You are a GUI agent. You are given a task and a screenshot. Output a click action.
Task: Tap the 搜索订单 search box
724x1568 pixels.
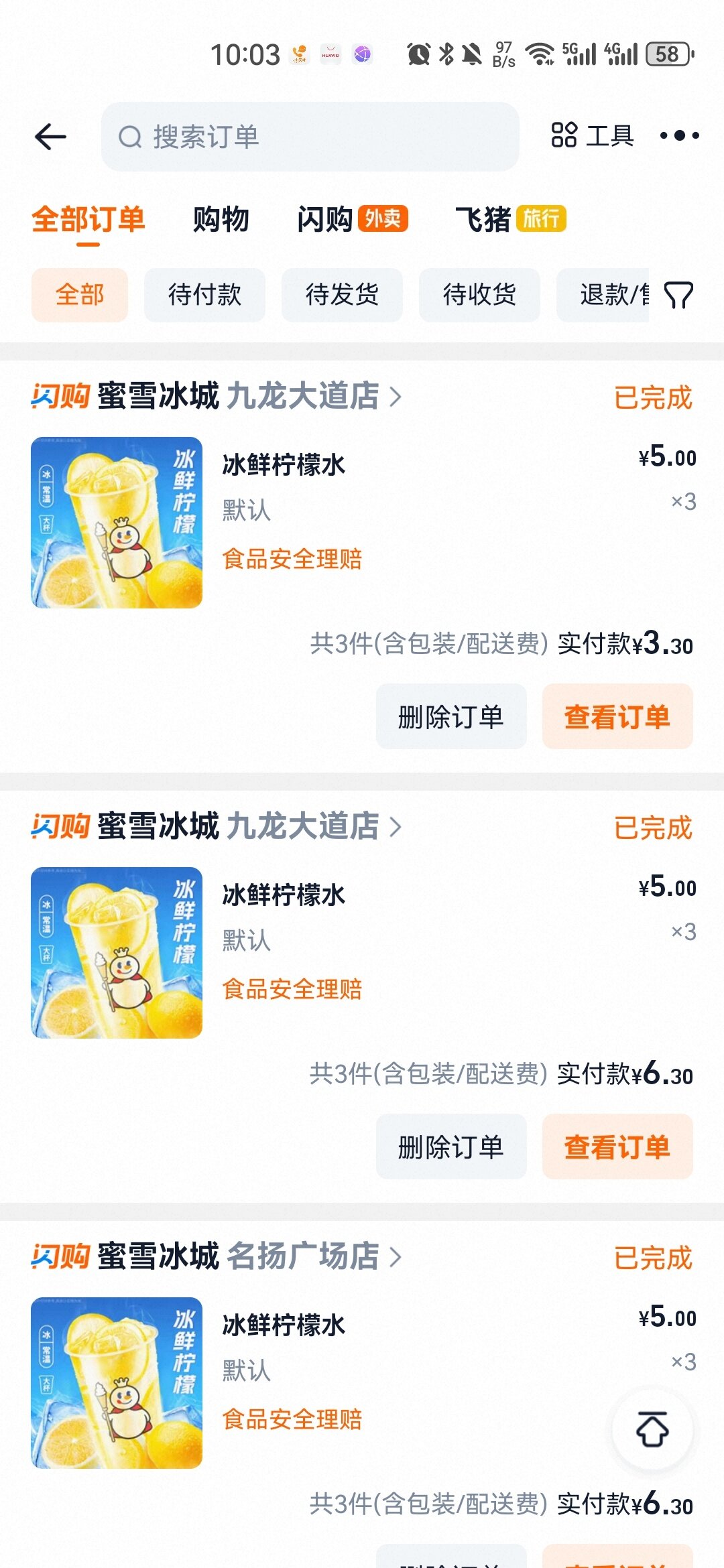click(x=310, y=137)
